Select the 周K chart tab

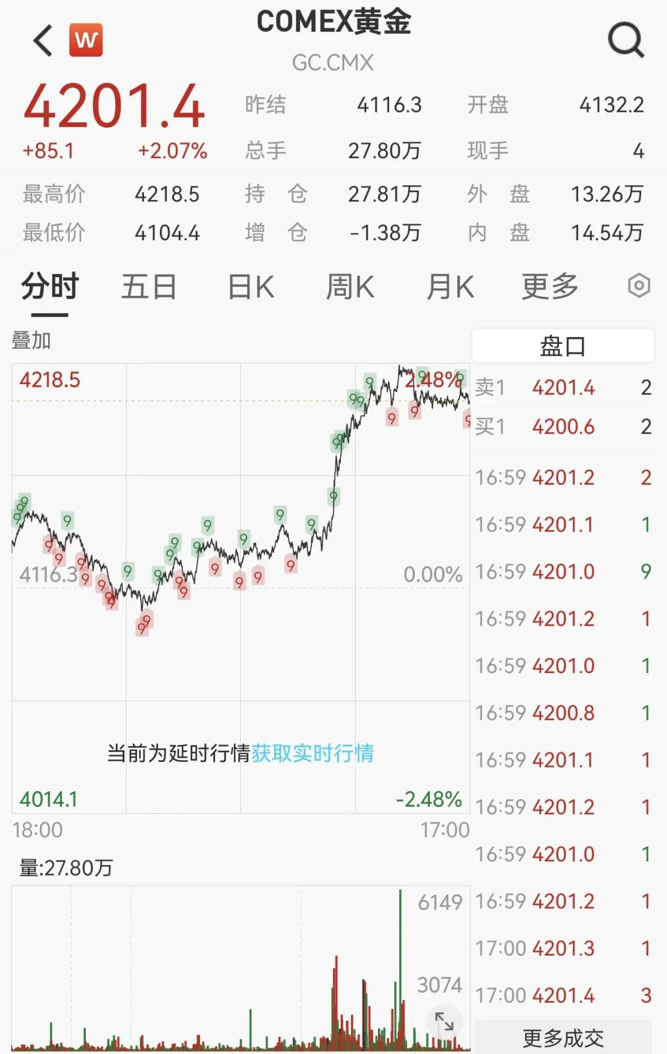[349, 287]
